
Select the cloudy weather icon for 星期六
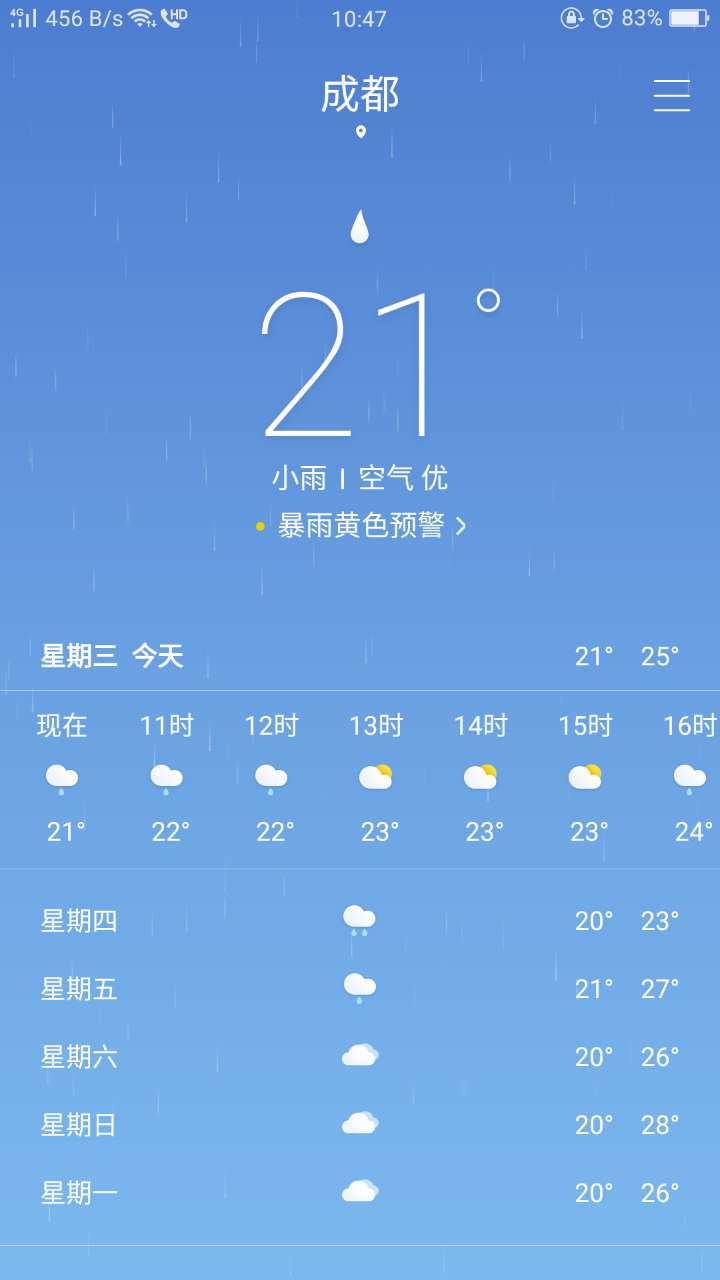[358, 1054]
